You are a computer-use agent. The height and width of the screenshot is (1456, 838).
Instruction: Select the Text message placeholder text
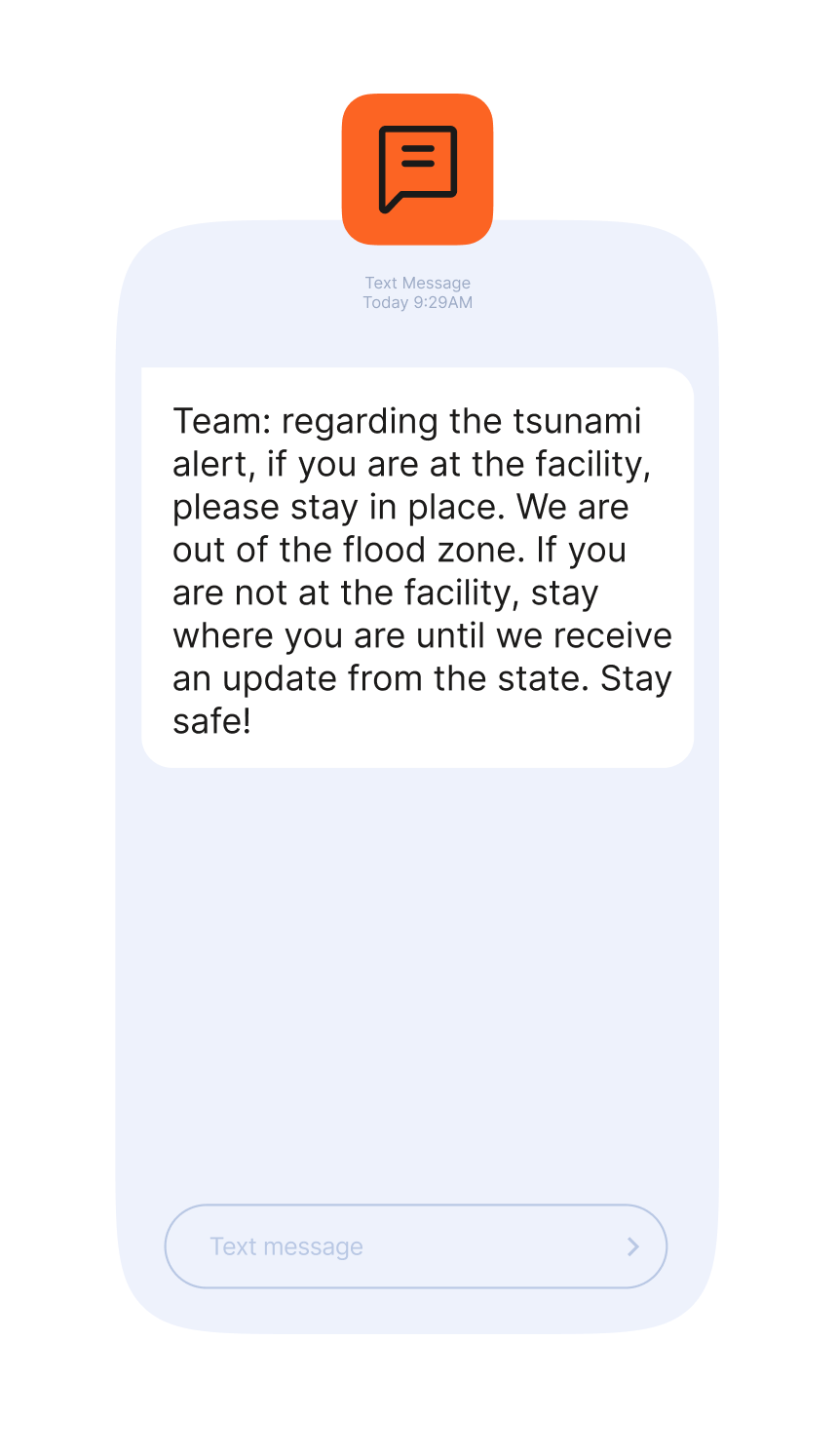point(286,1245)
